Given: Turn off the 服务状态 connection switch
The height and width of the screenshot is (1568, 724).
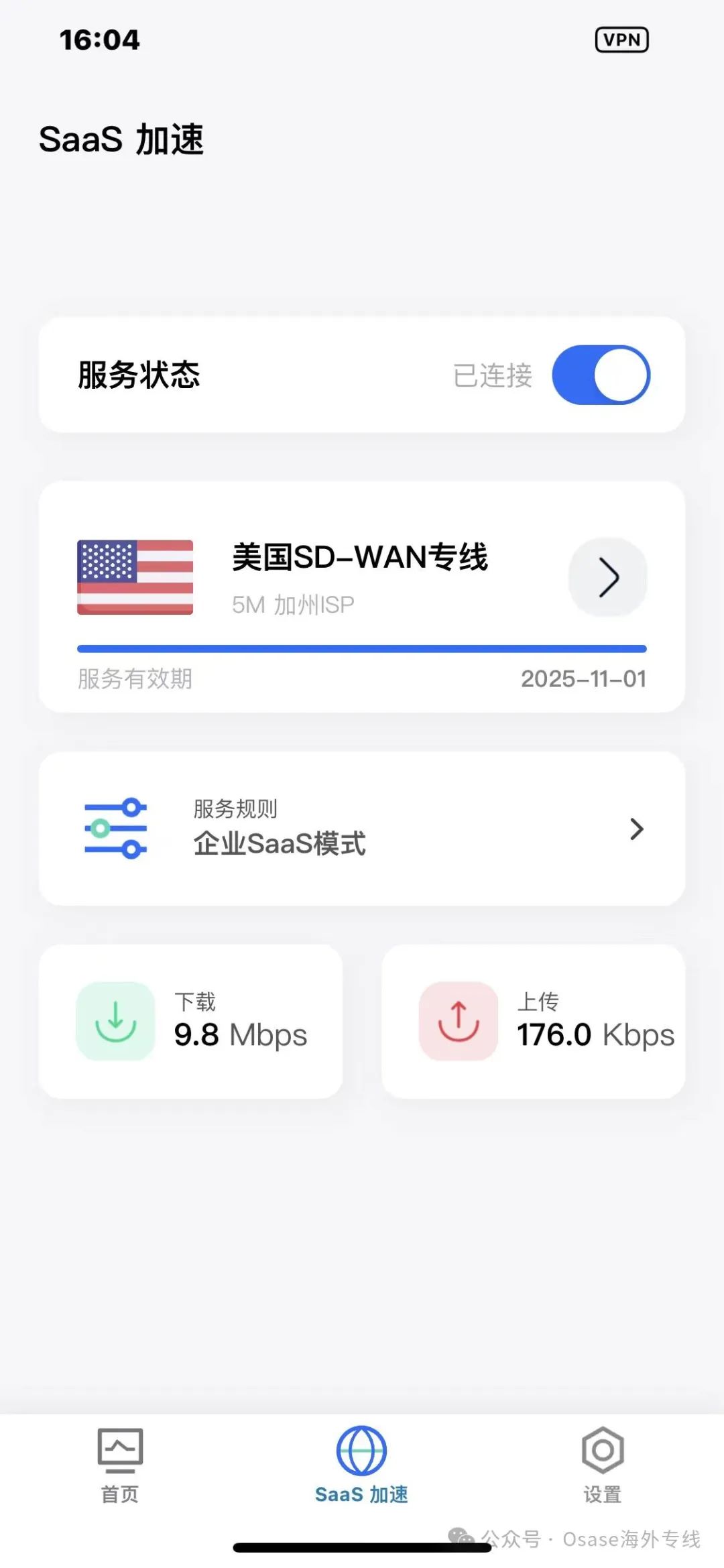Looking at the screenshot, I should [x=601, y=375].
